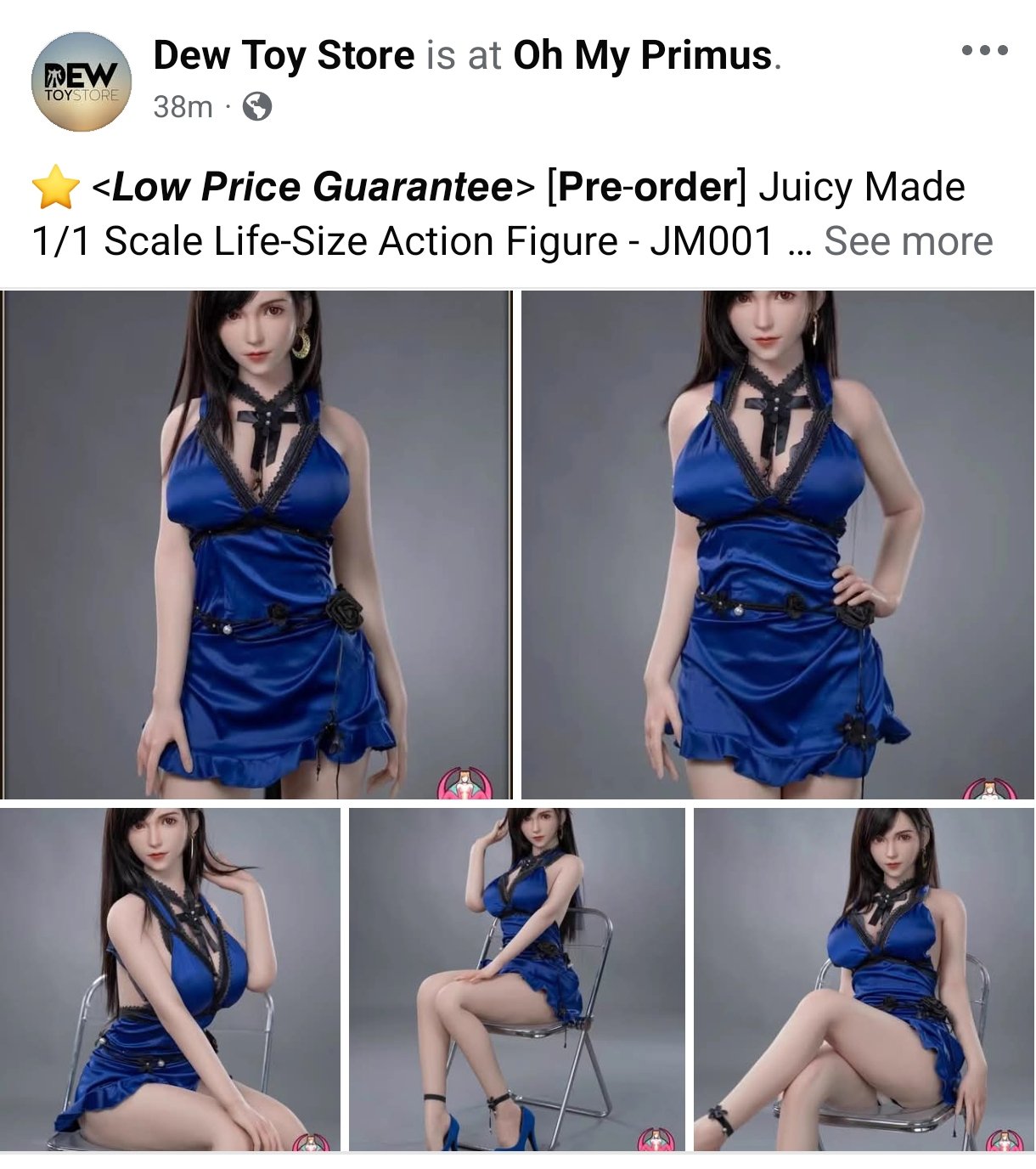Open Dew Toy Store's profile picture
The image size is (1036, 1169).
click(81, 82)
